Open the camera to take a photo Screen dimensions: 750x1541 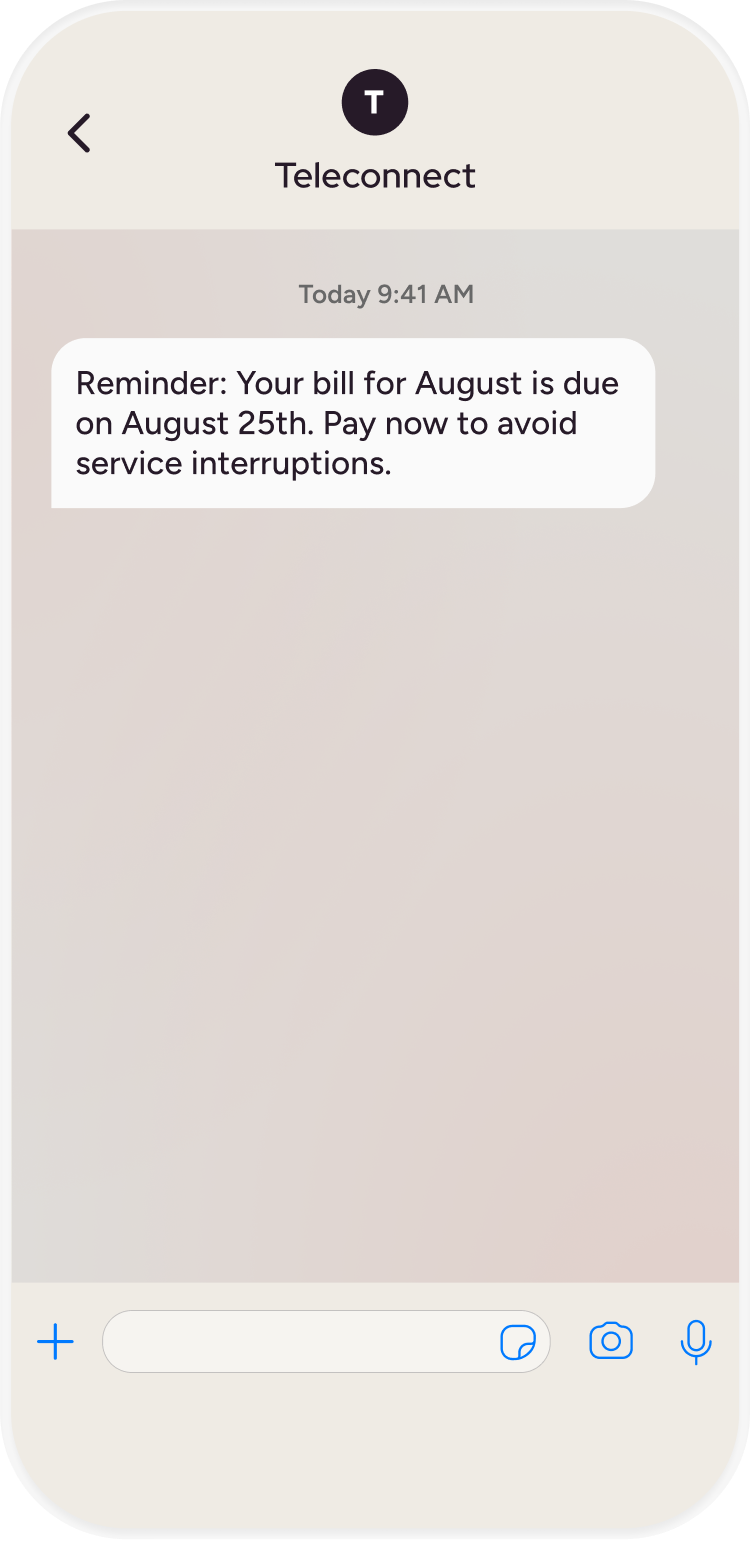(611, 1341)
